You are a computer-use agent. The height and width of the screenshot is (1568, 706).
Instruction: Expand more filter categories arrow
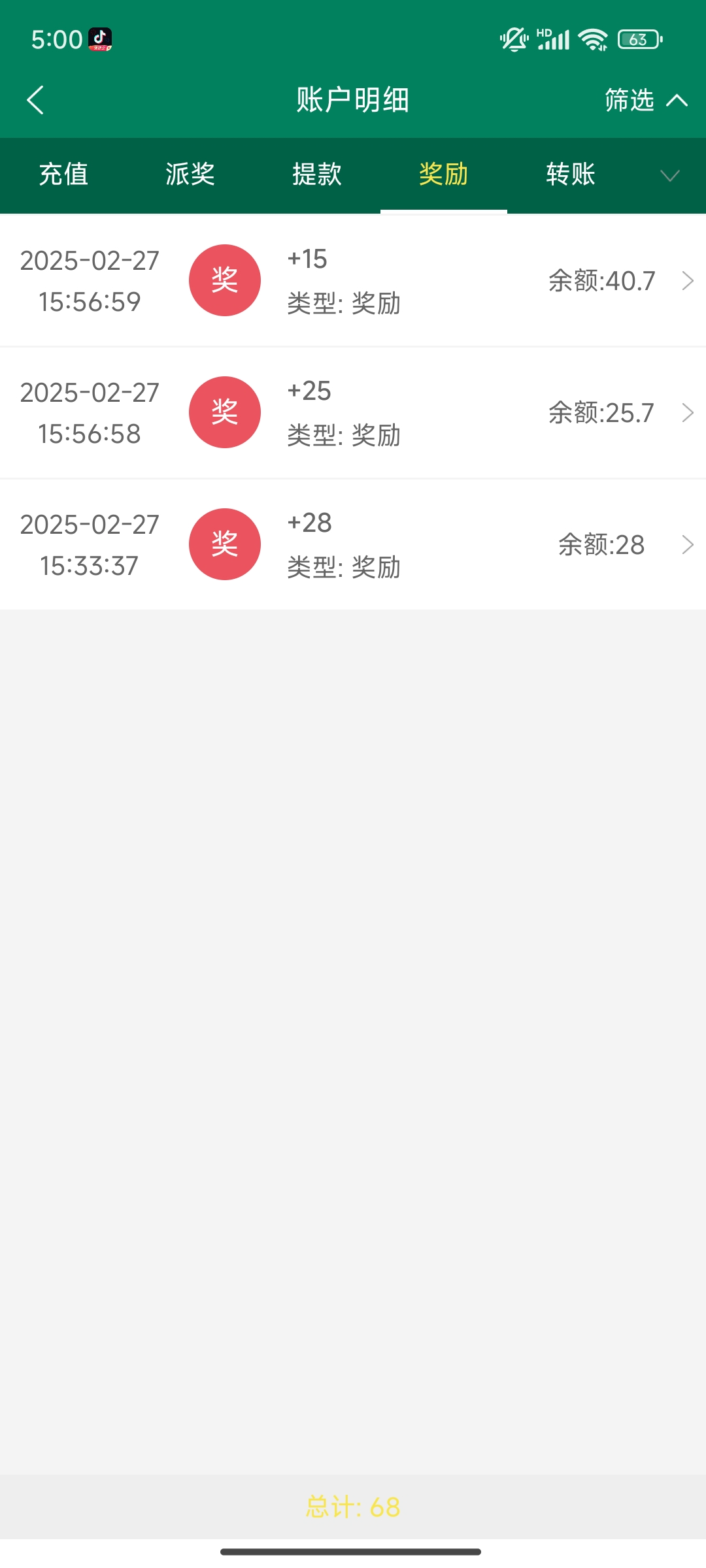pos(670,175)
